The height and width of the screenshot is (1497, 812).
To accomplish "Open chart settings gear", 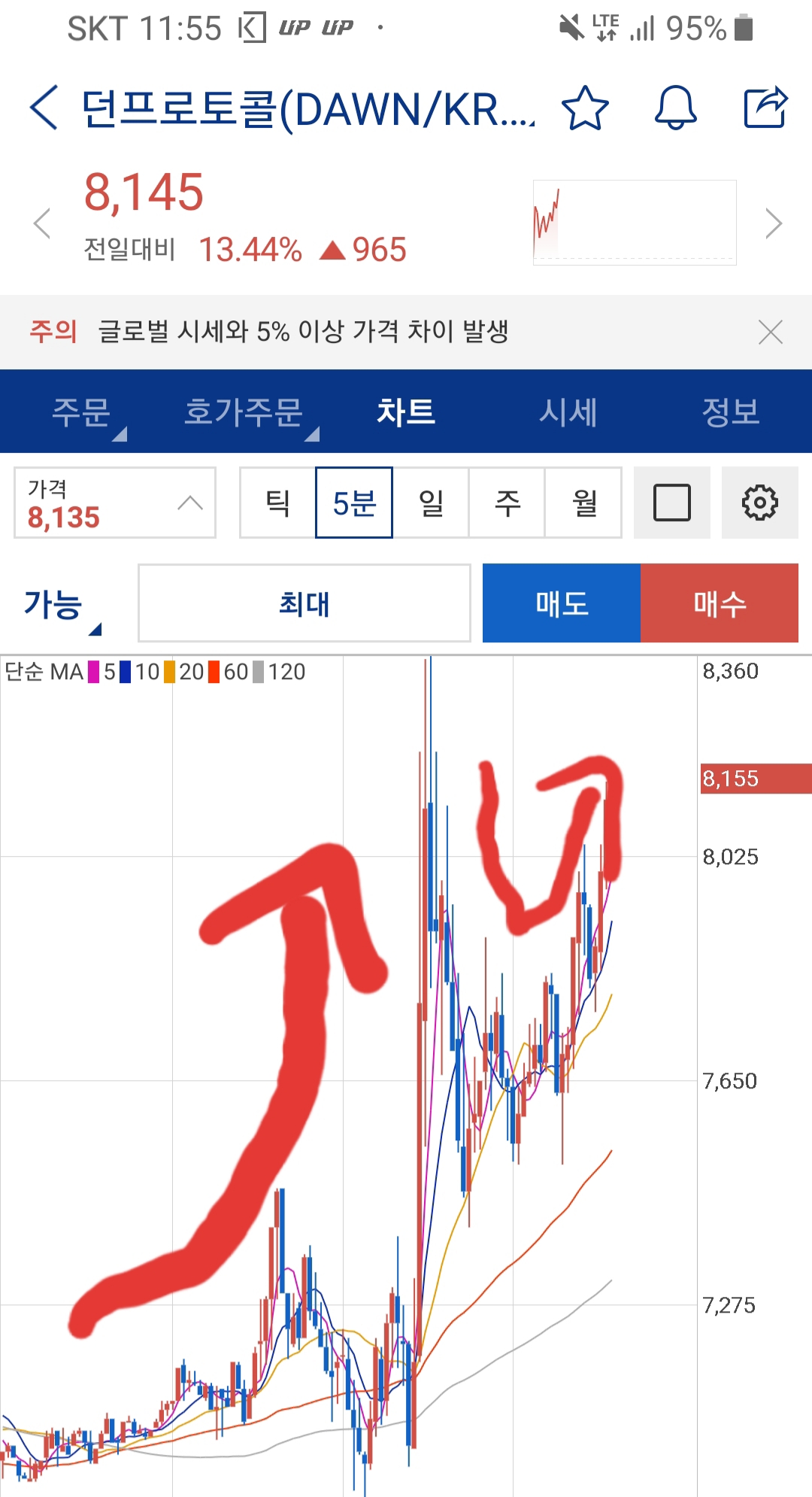I will [759, 503].
